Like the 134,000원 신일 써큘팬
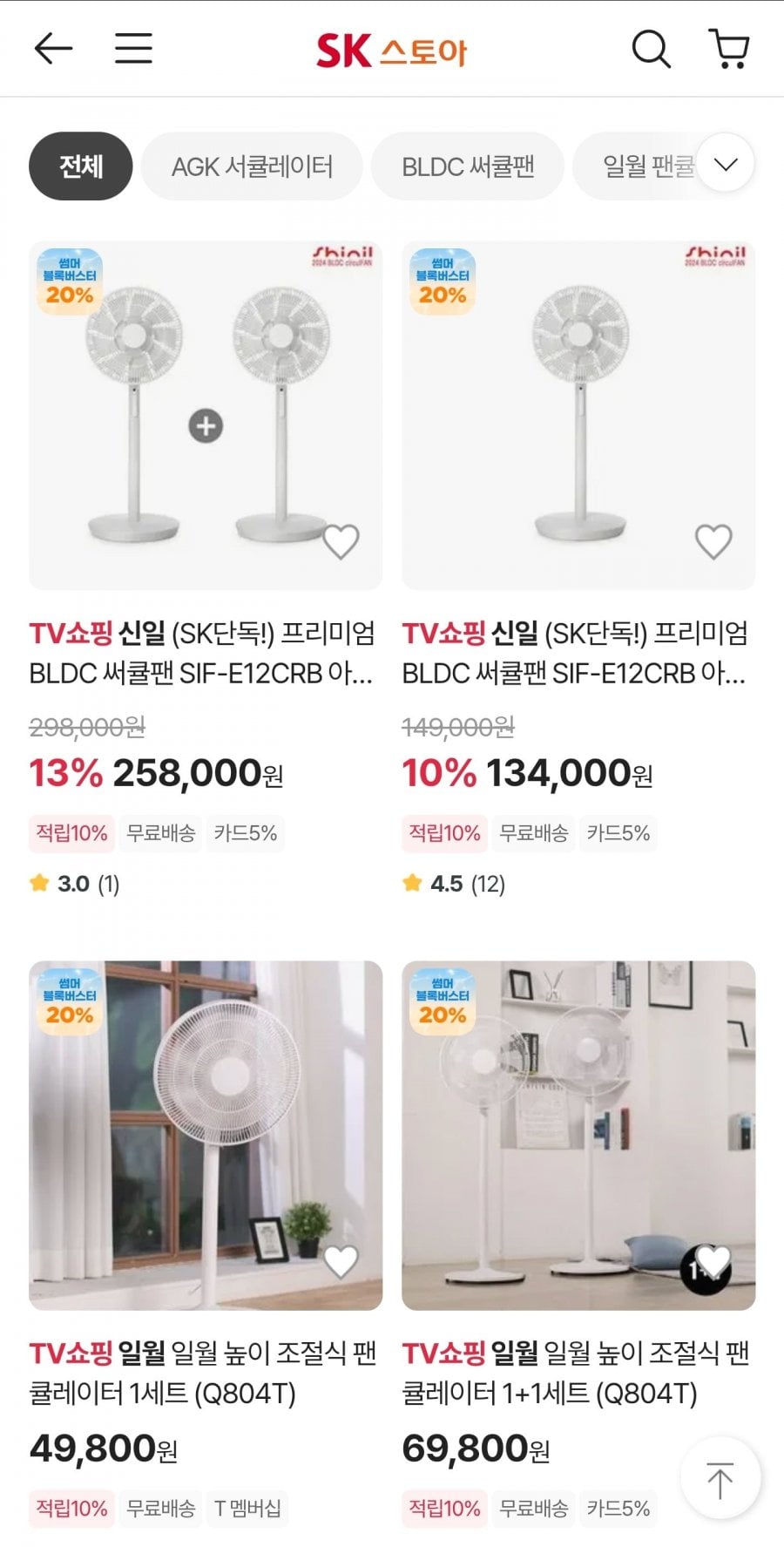784x1547 pixels. point(713,541)
